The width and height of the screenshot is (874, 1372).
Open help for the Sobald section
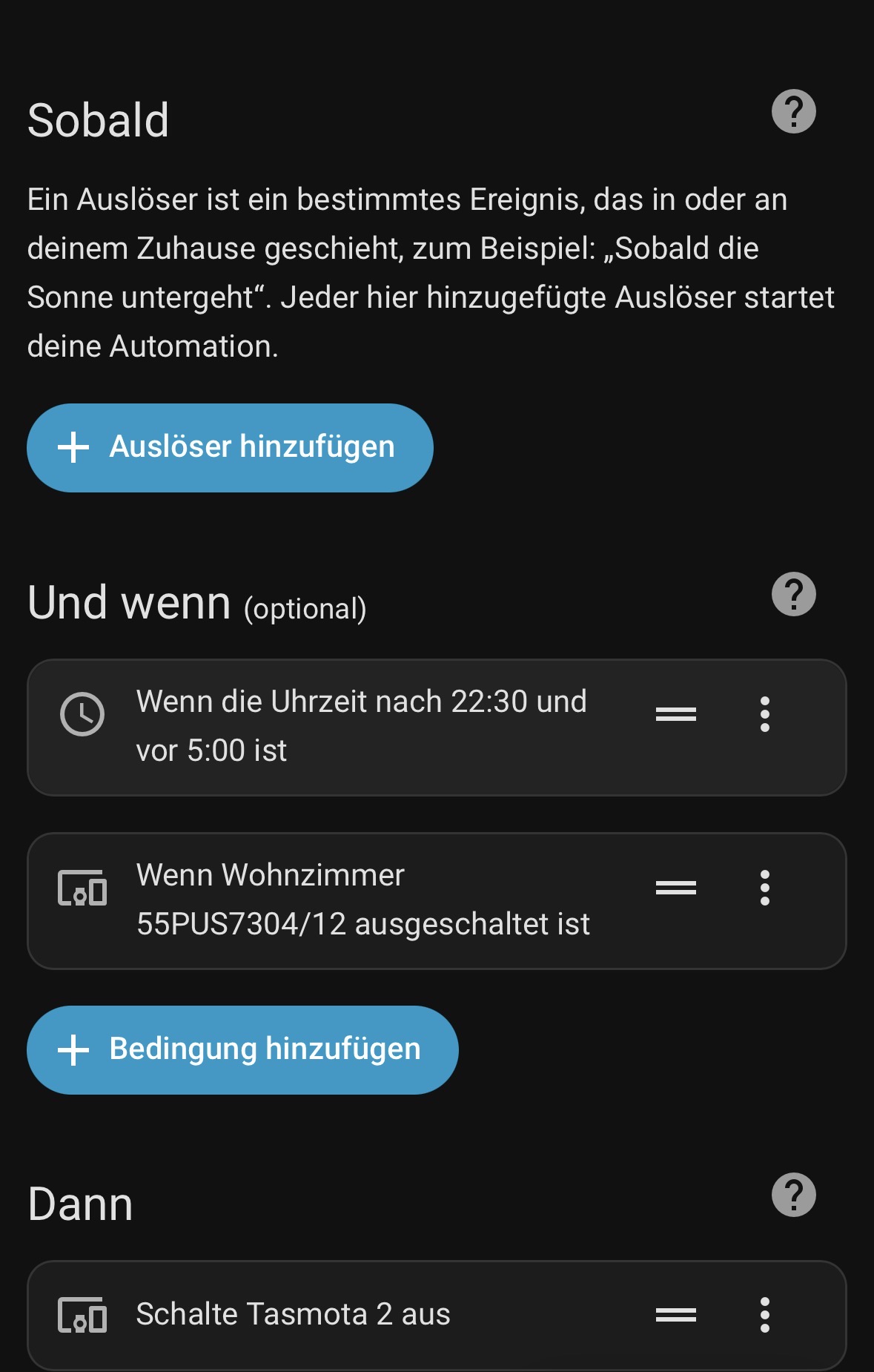(793, 112)
